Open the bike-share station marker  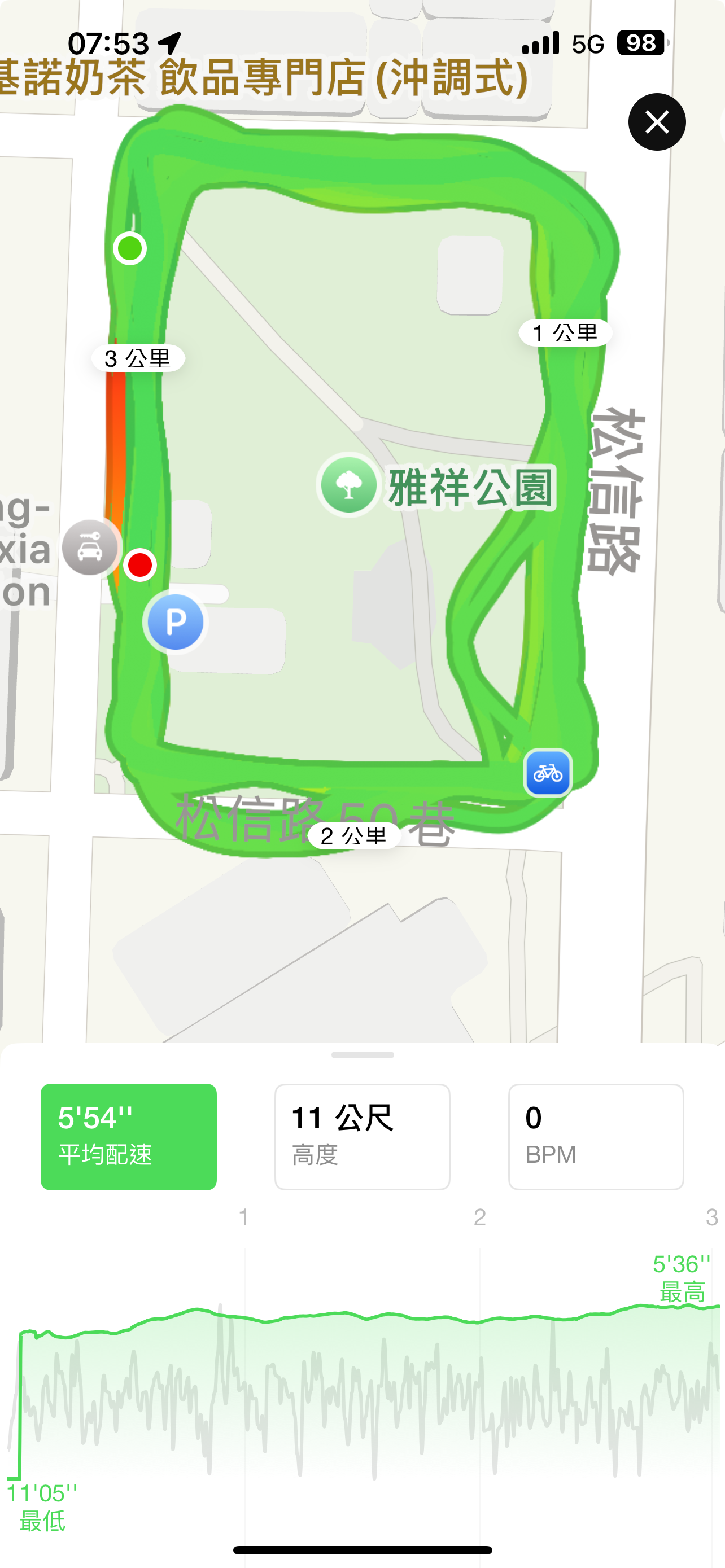point(547,773)
